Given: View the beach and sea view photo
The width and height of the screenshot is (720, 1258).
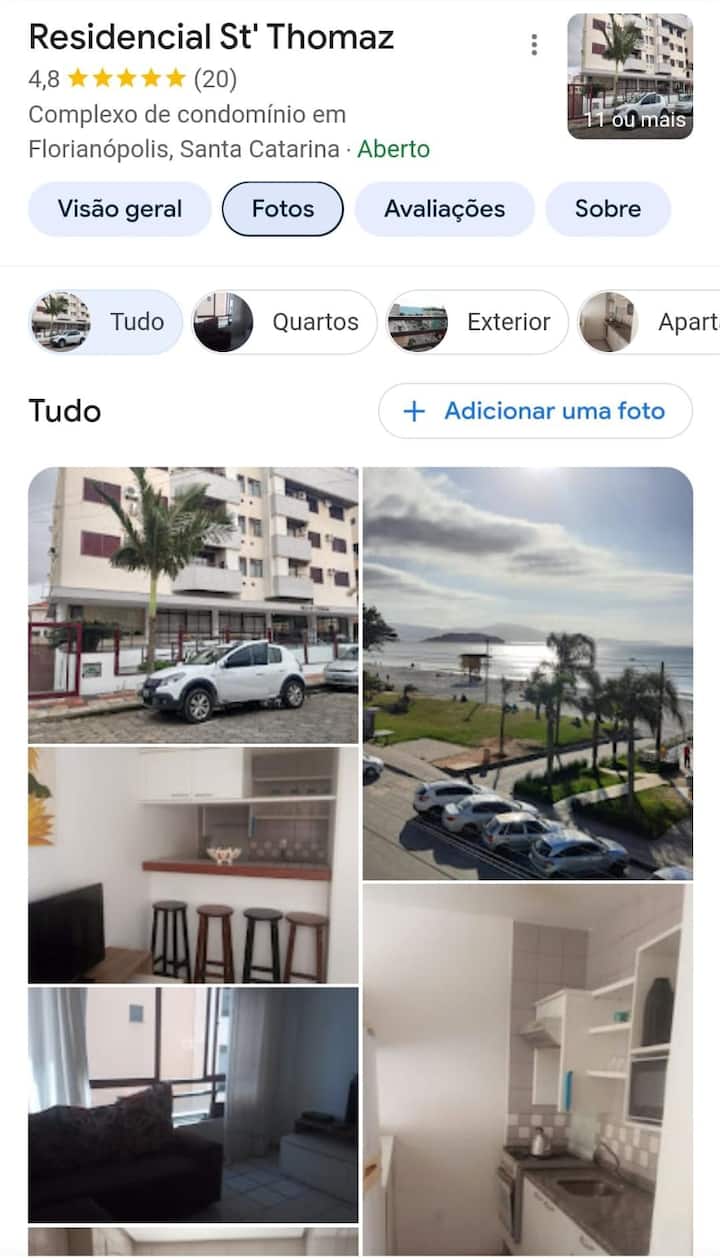Looking at the screenshot, I should click(x=528, y=672).
